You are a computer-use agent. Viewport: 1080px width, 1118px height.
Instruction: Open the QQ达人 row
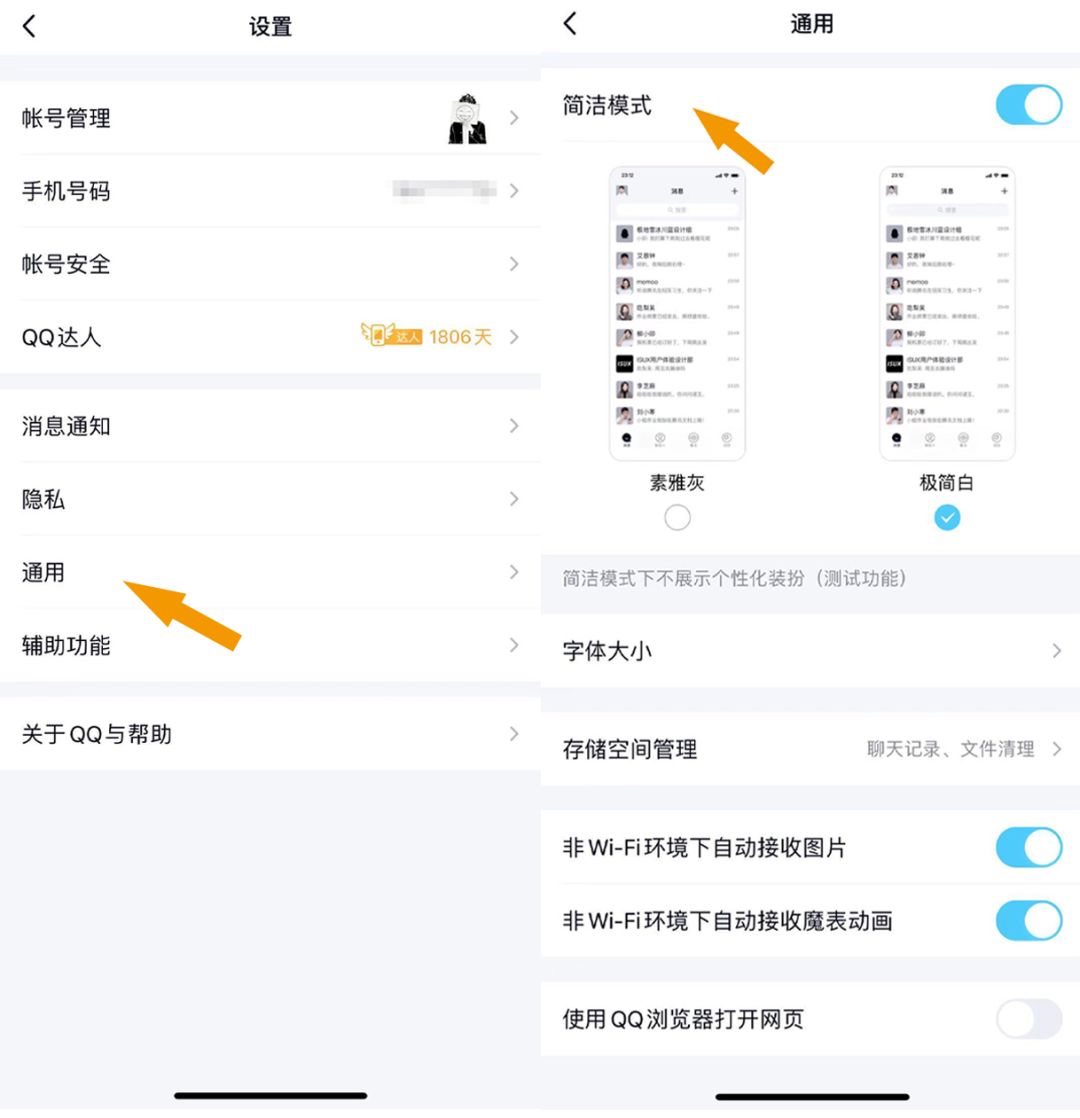270,337
